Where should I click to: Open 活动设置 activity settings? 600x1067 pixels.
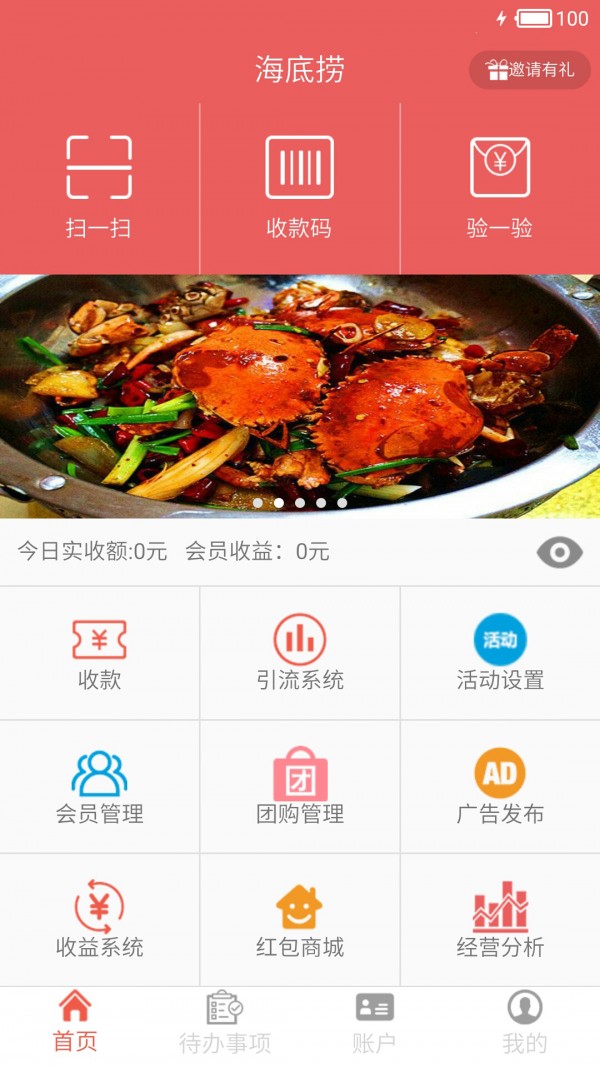point(500,654)
